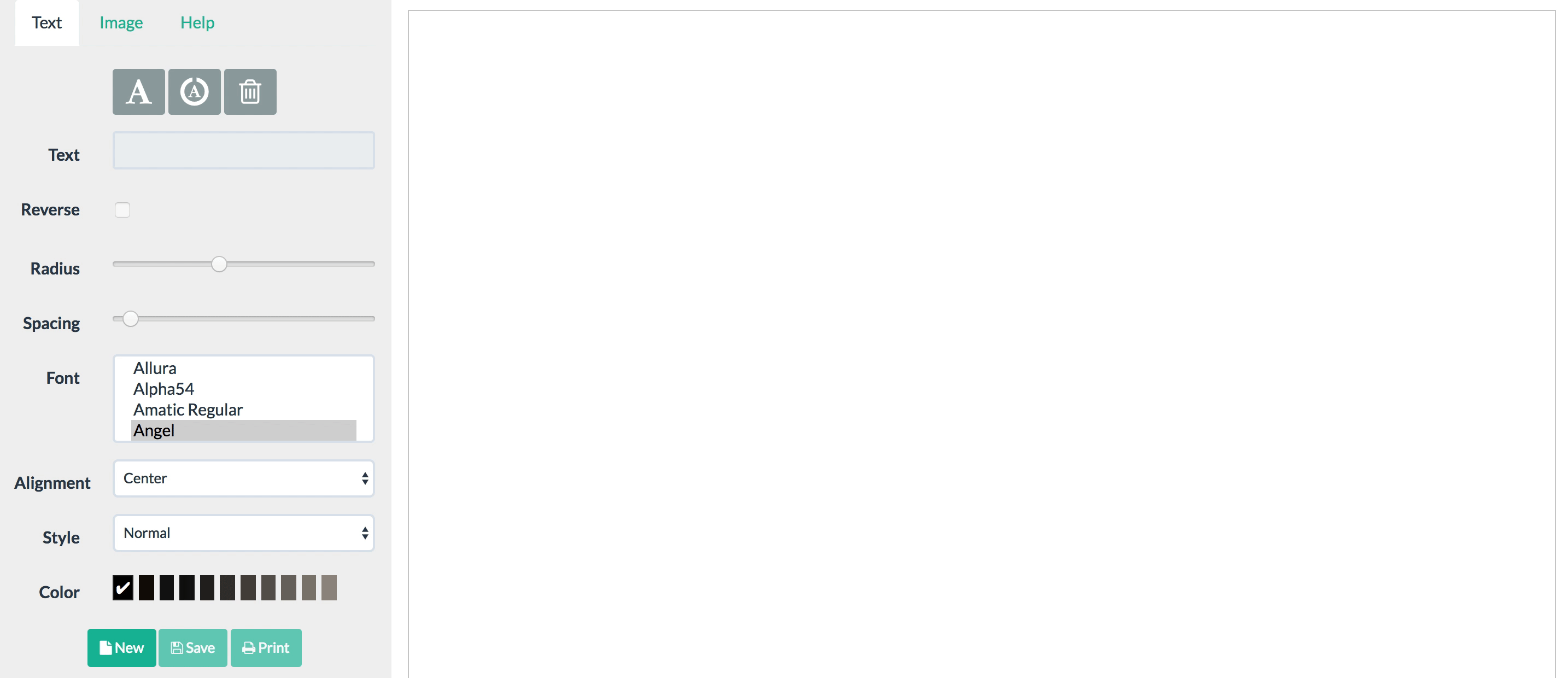1568x678 pixels.
Task: Open the Help tab
Action: coord(197,22)
